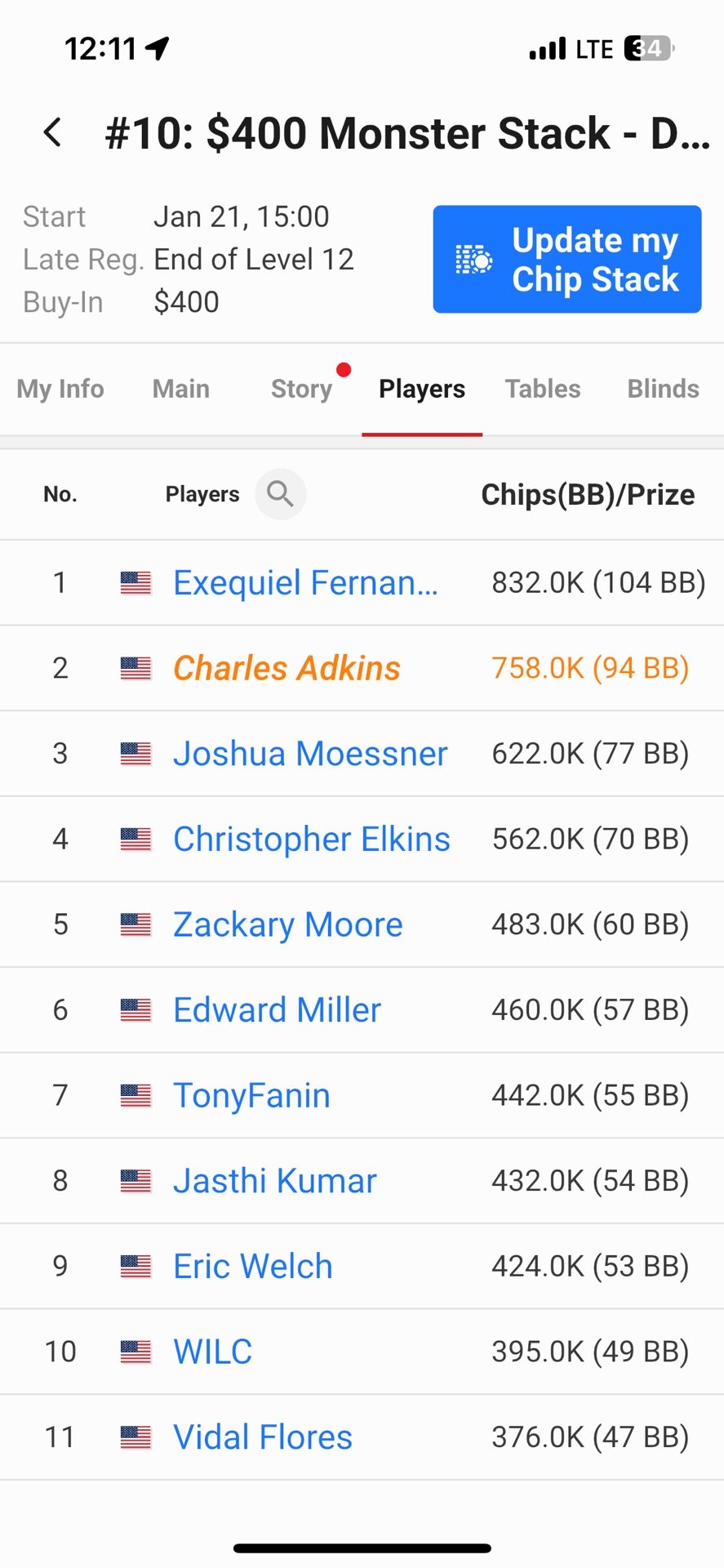View Joshua Moessner's details
This screenshot has width=724, height=1568.
[310, 754]
